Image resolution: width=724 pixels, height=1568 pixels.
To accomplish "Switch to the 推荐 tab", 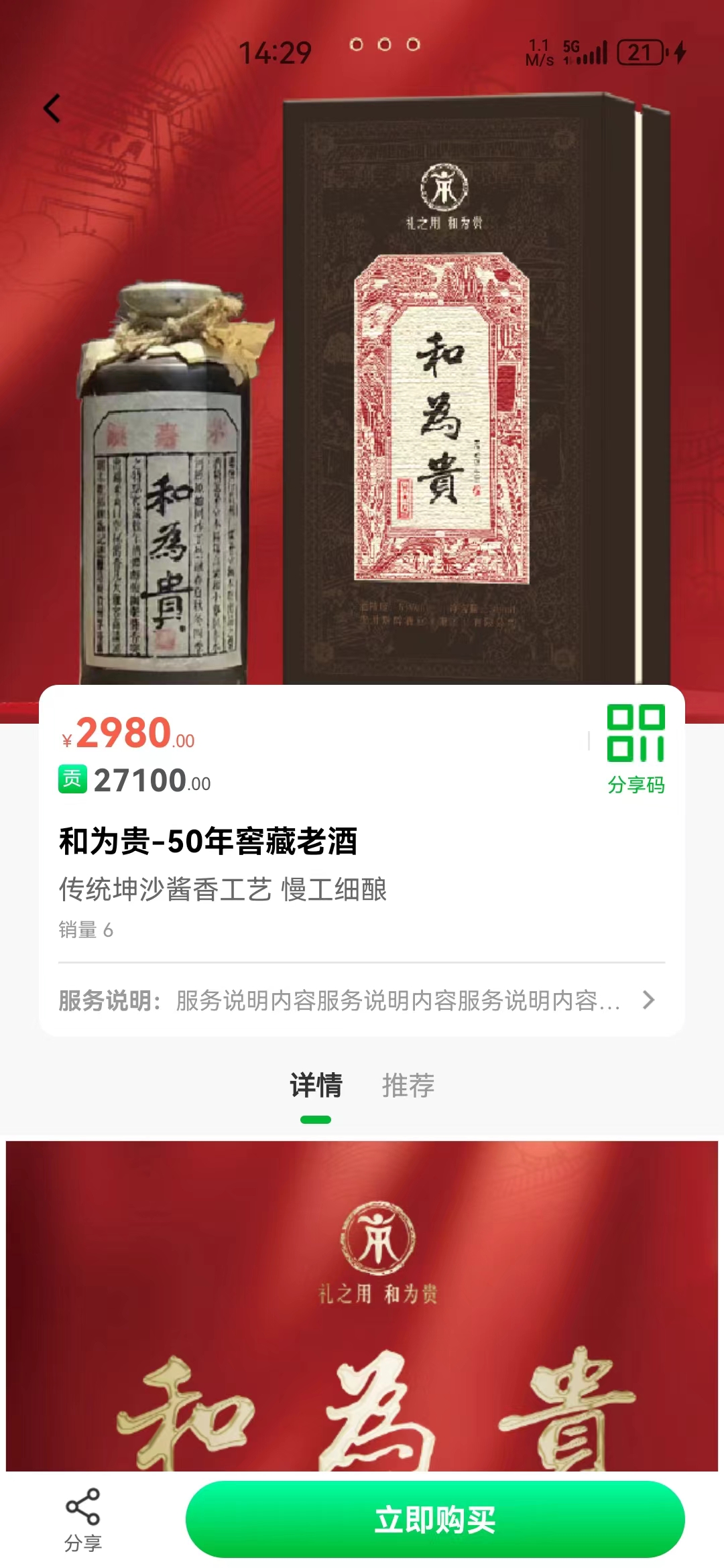I will pyautogui.click(x=408, y=1085).
